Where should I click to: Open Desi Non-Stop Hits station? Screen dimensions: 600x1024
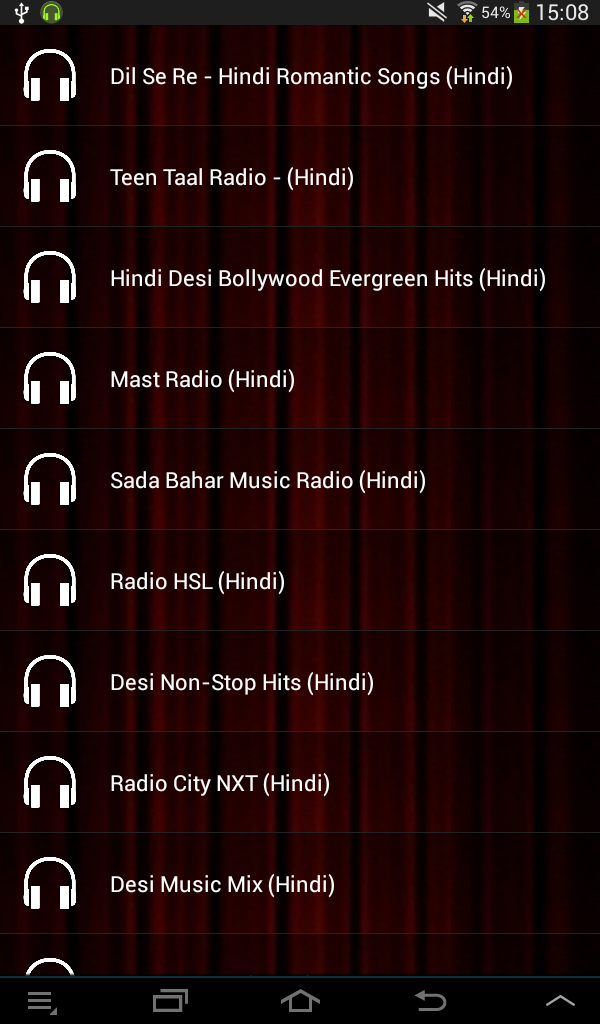241,683
